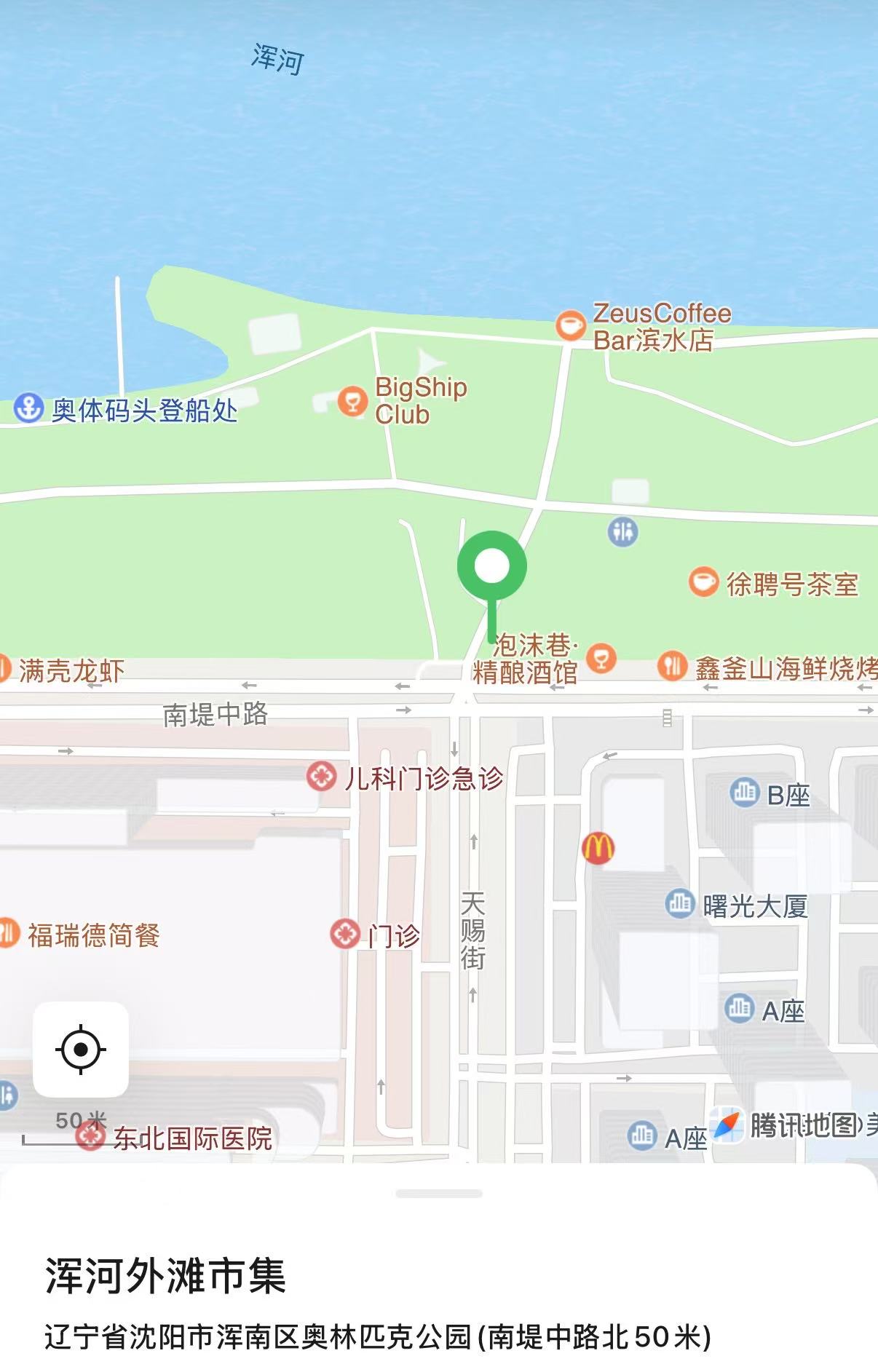This screenshot has height=1372, width=878.
Task: Open the 徐聘号茶室 tea room marker
Action: (703, 582)
